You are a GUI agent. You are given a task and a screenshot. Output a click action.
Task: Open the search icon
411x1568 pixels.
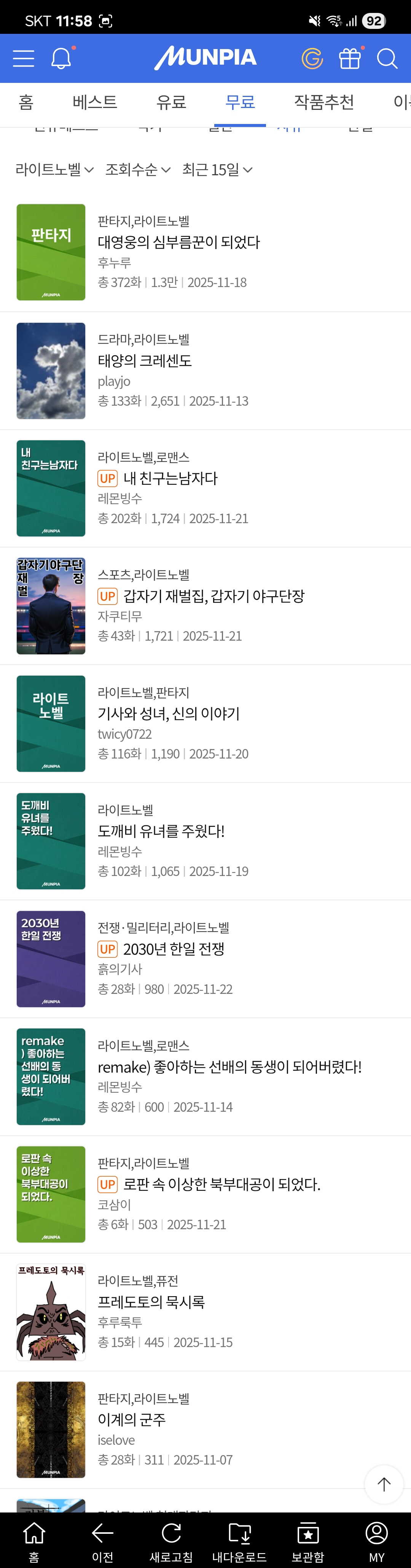click(387, 59)
